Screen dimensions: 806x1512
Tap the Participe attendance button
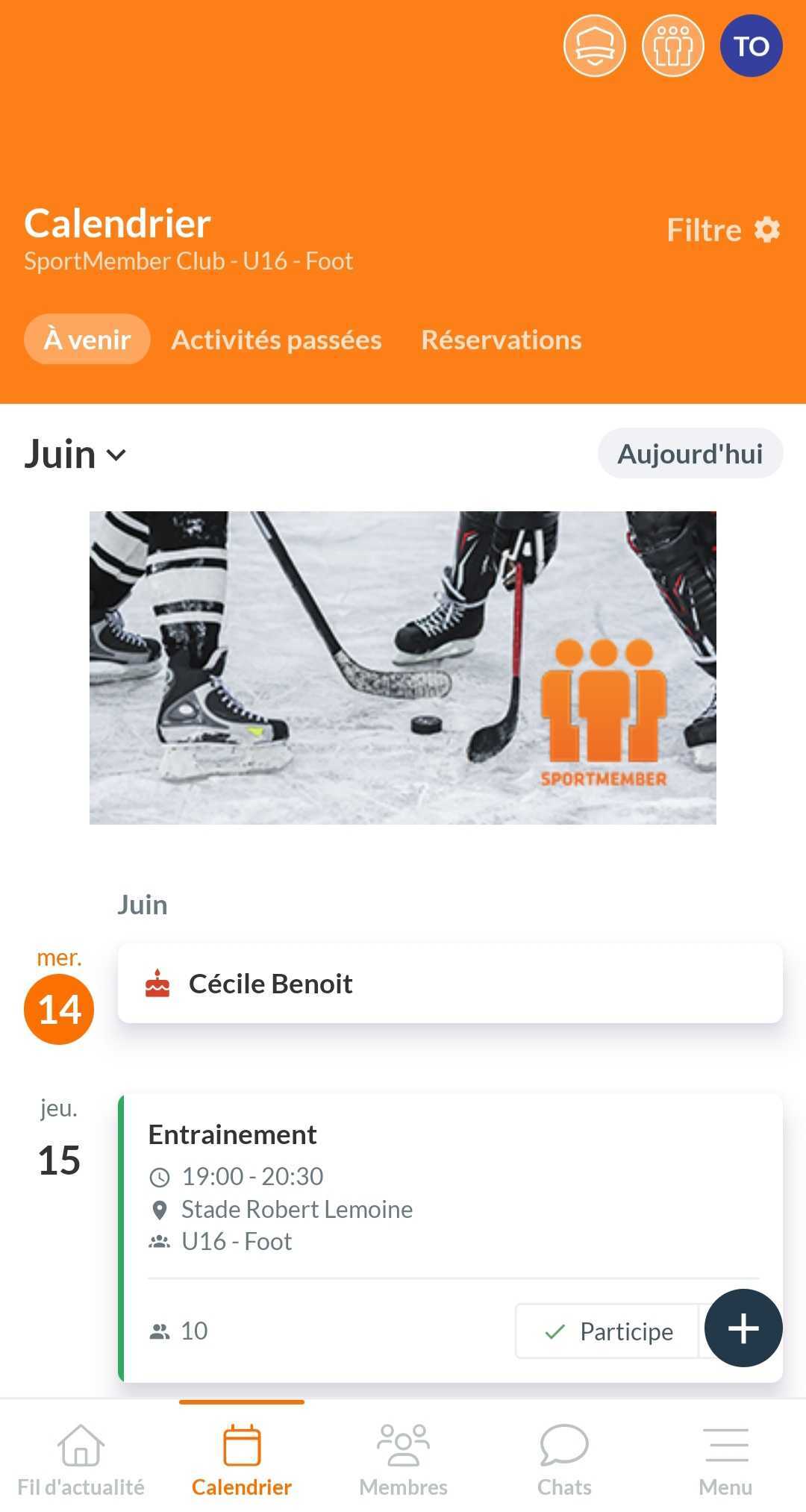click(x=608, y=1331)
